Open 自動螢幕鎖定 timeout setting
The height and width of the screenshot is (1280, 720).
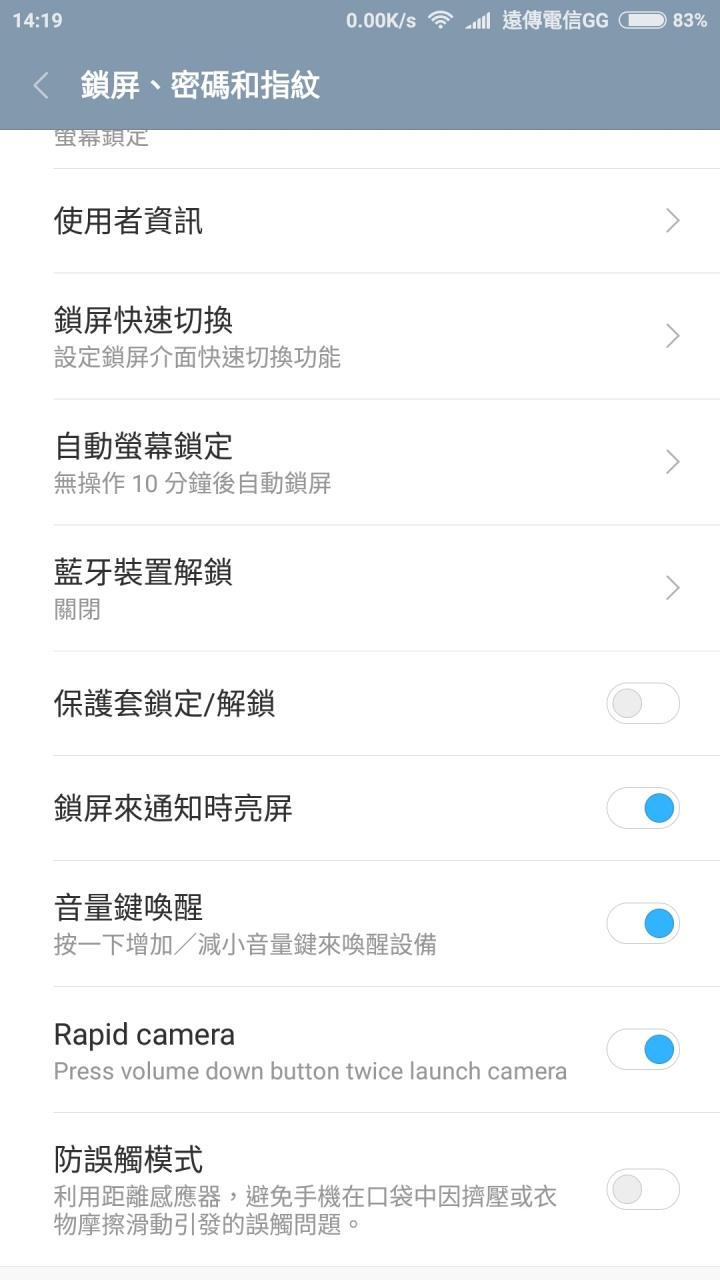(x=360, y=462)
